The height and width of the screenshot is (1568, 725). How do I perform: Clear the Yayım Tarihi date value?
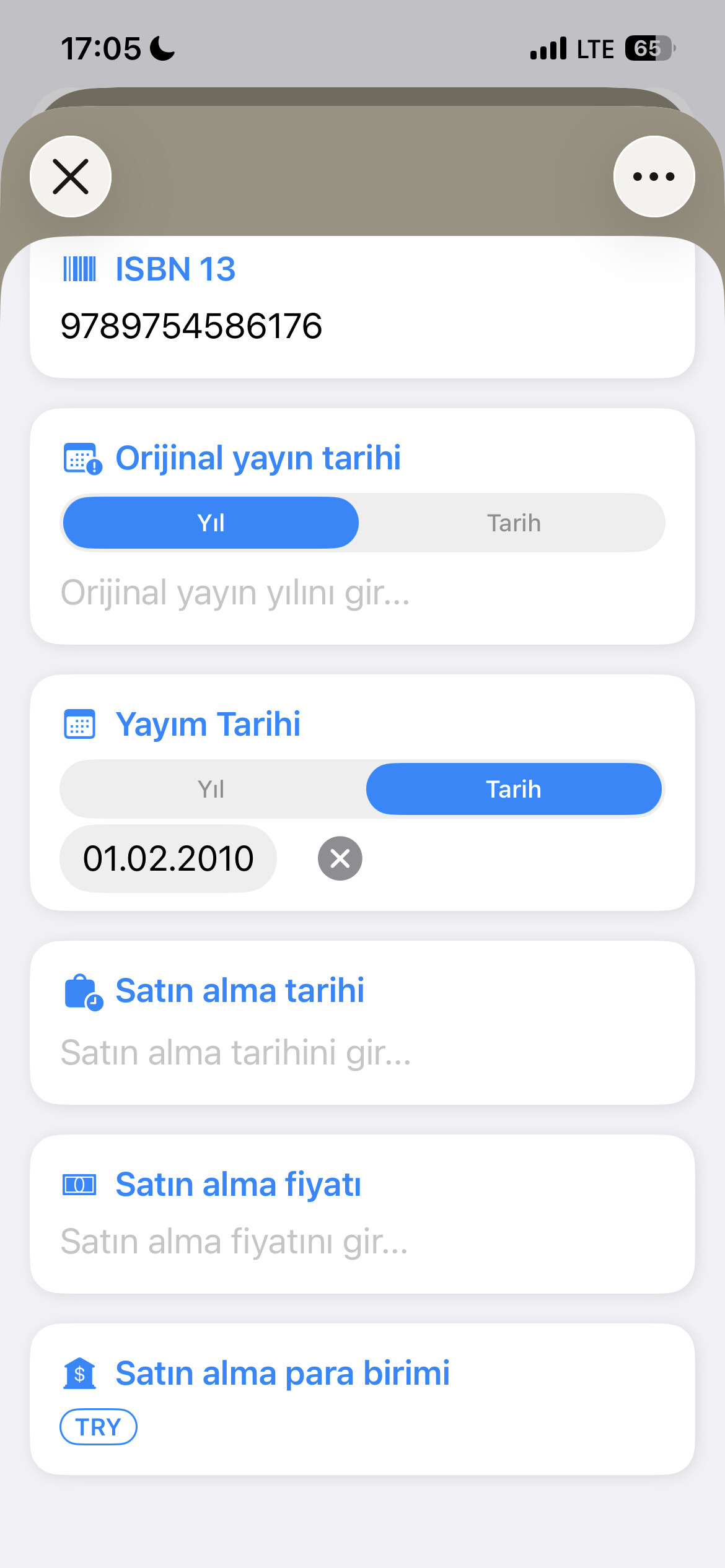tap(340, 858)
